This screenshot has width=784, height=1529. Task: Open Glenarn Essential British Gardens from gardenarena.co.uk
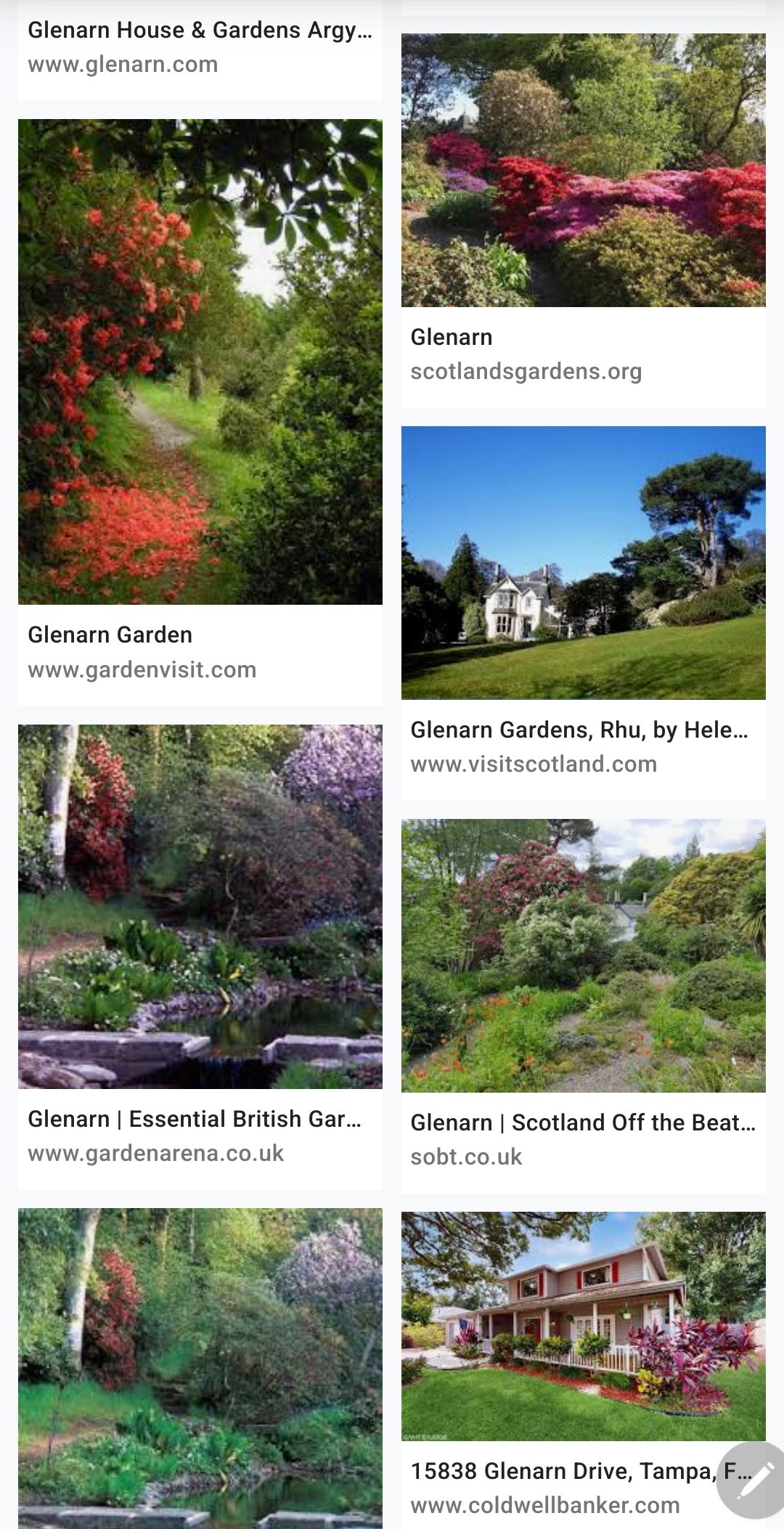point(200,906)
